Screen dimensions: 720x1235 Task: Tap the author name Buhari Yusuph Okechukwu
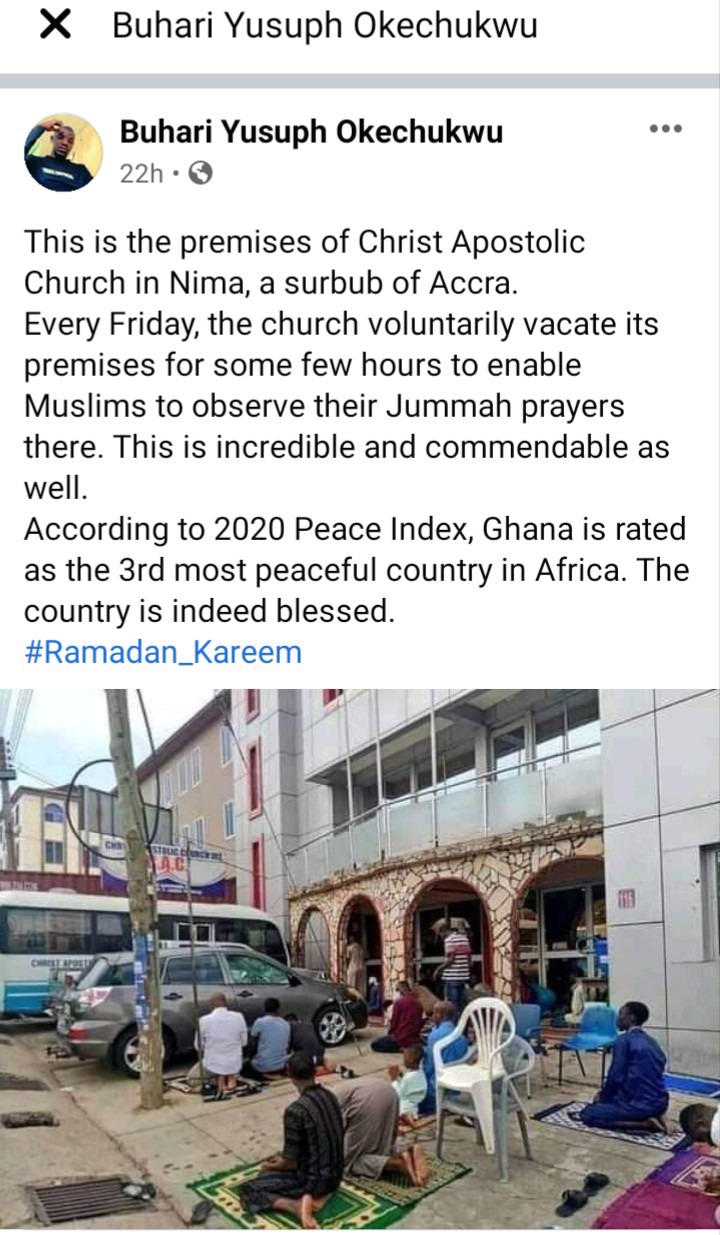(x=312, y=131)
